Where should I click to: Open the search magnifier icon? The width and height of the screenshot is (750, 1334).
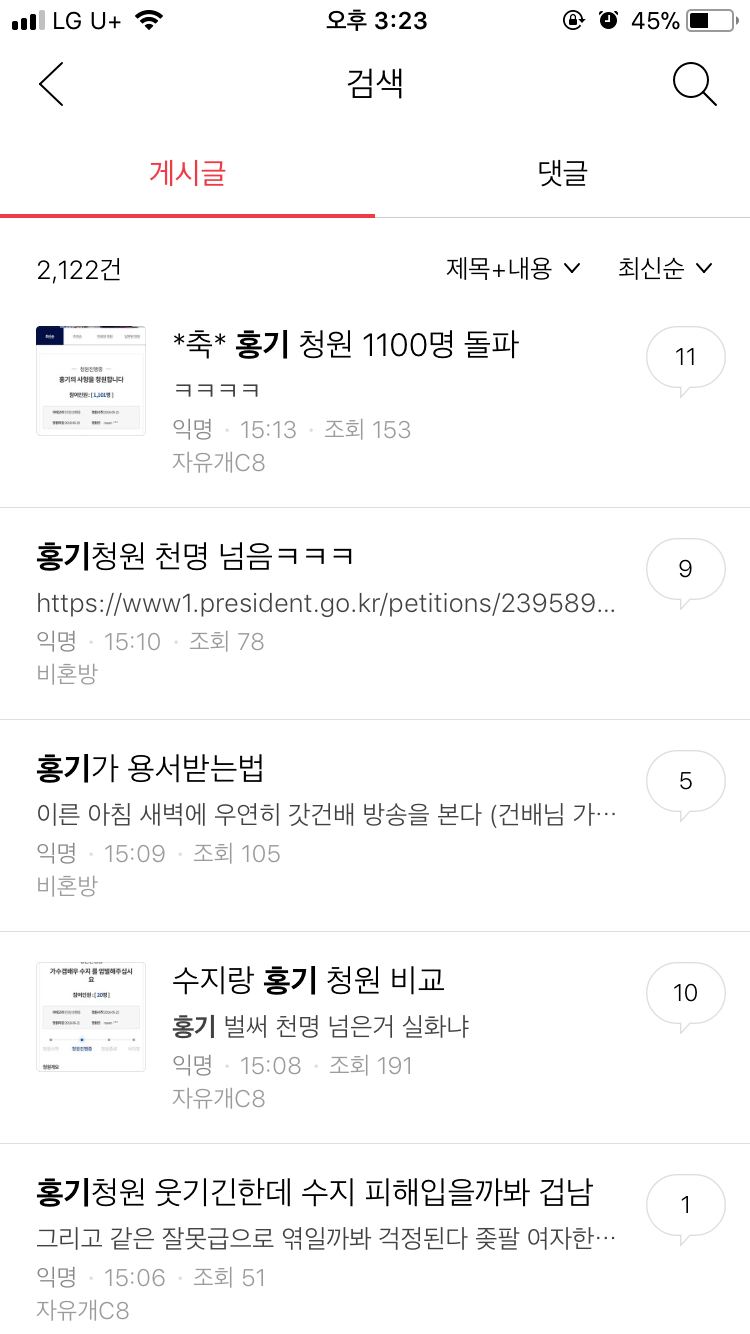694,84
